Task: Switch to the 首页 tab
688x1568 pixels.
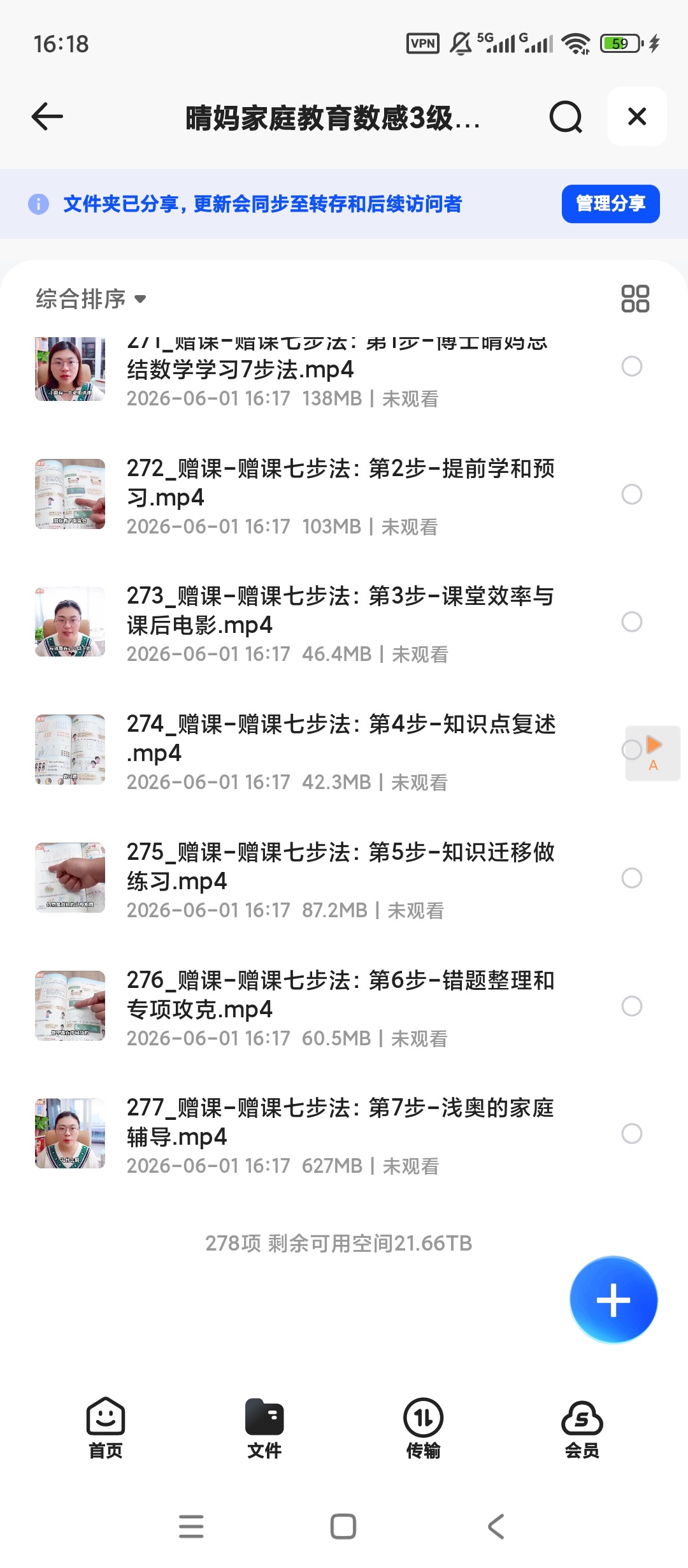Action: [106, 1428]
